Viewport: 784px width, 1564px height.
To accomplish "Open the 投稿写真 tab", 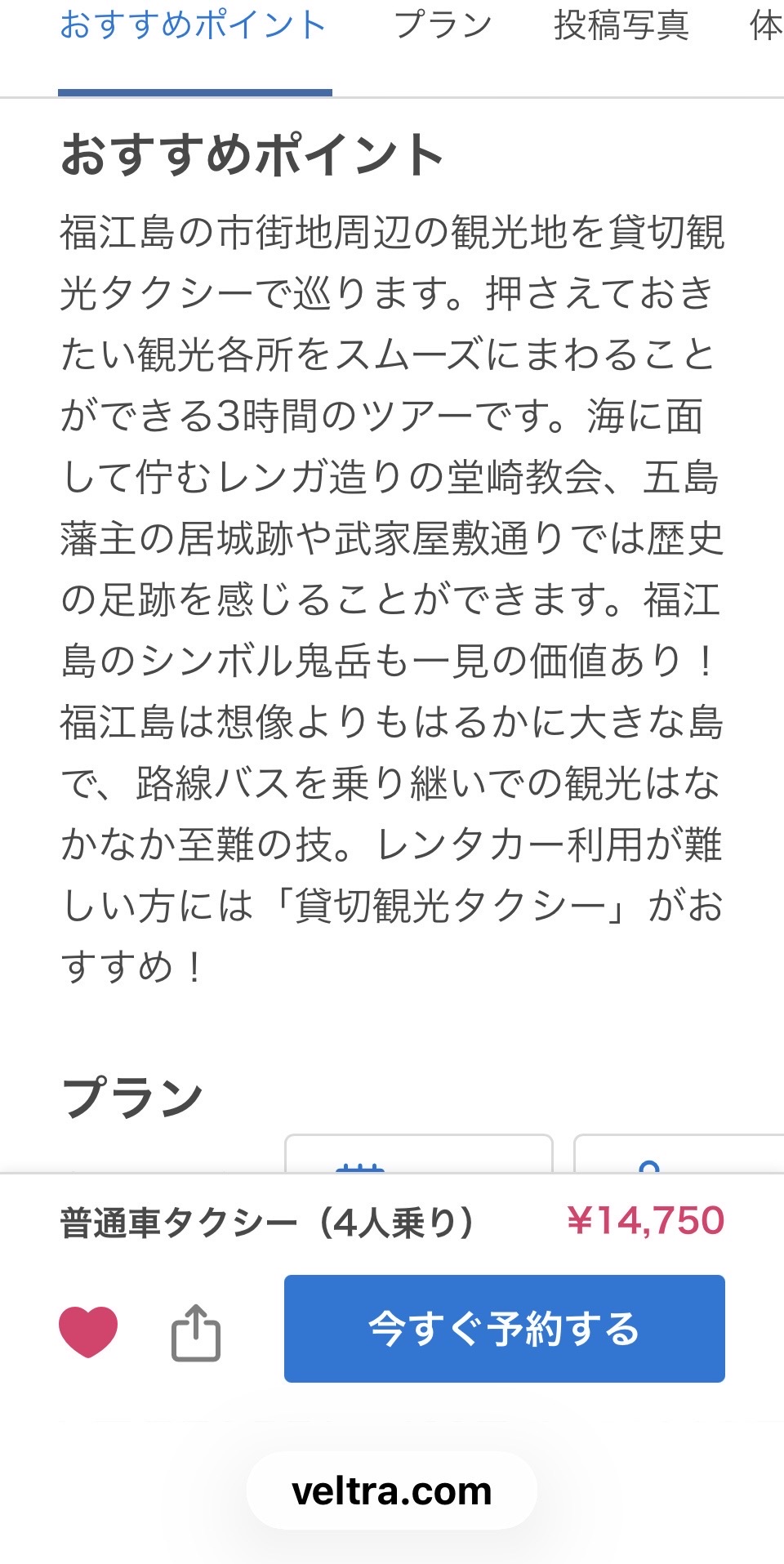I will pyautogui.click(x=621, y=26).
